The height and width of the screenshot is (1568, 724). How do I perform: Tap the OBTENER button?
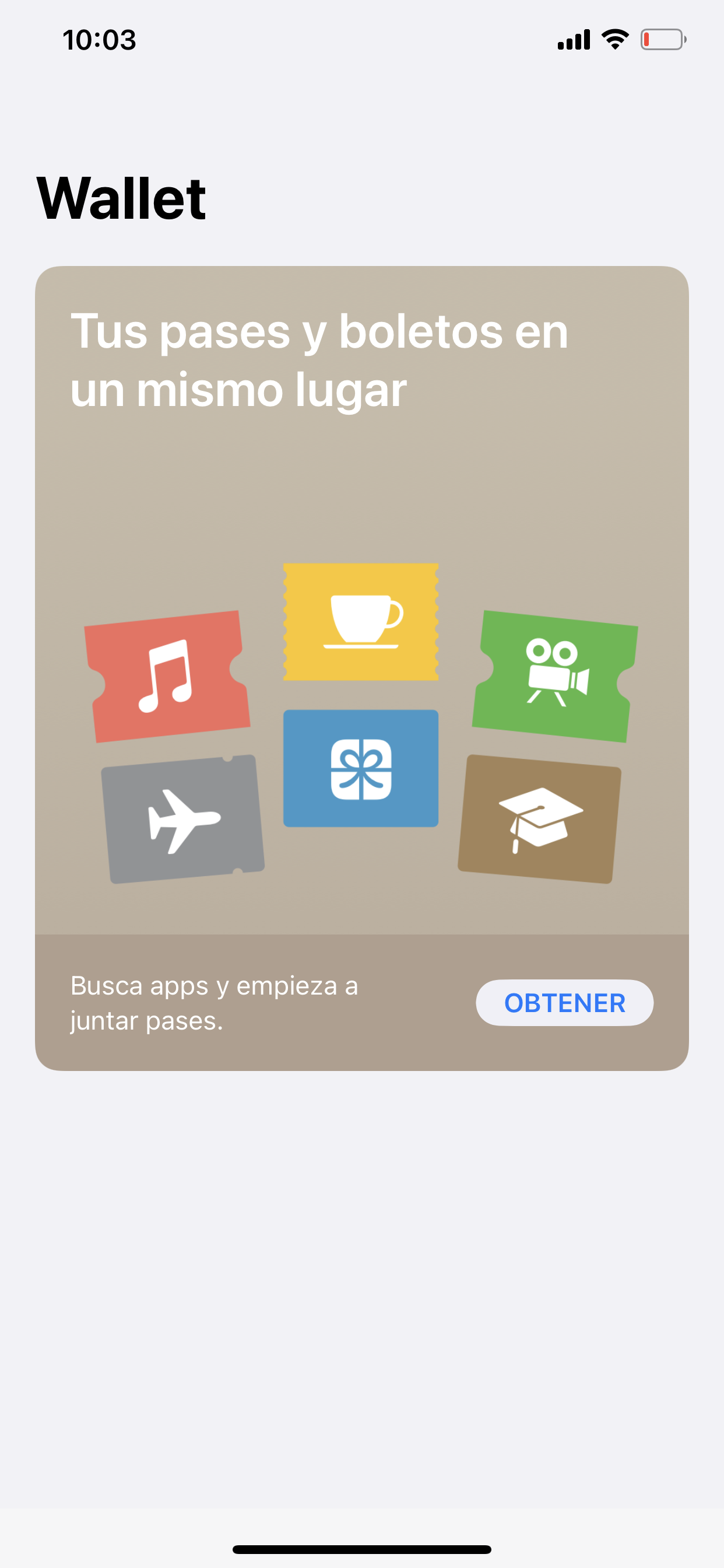tap(564, 1003)
